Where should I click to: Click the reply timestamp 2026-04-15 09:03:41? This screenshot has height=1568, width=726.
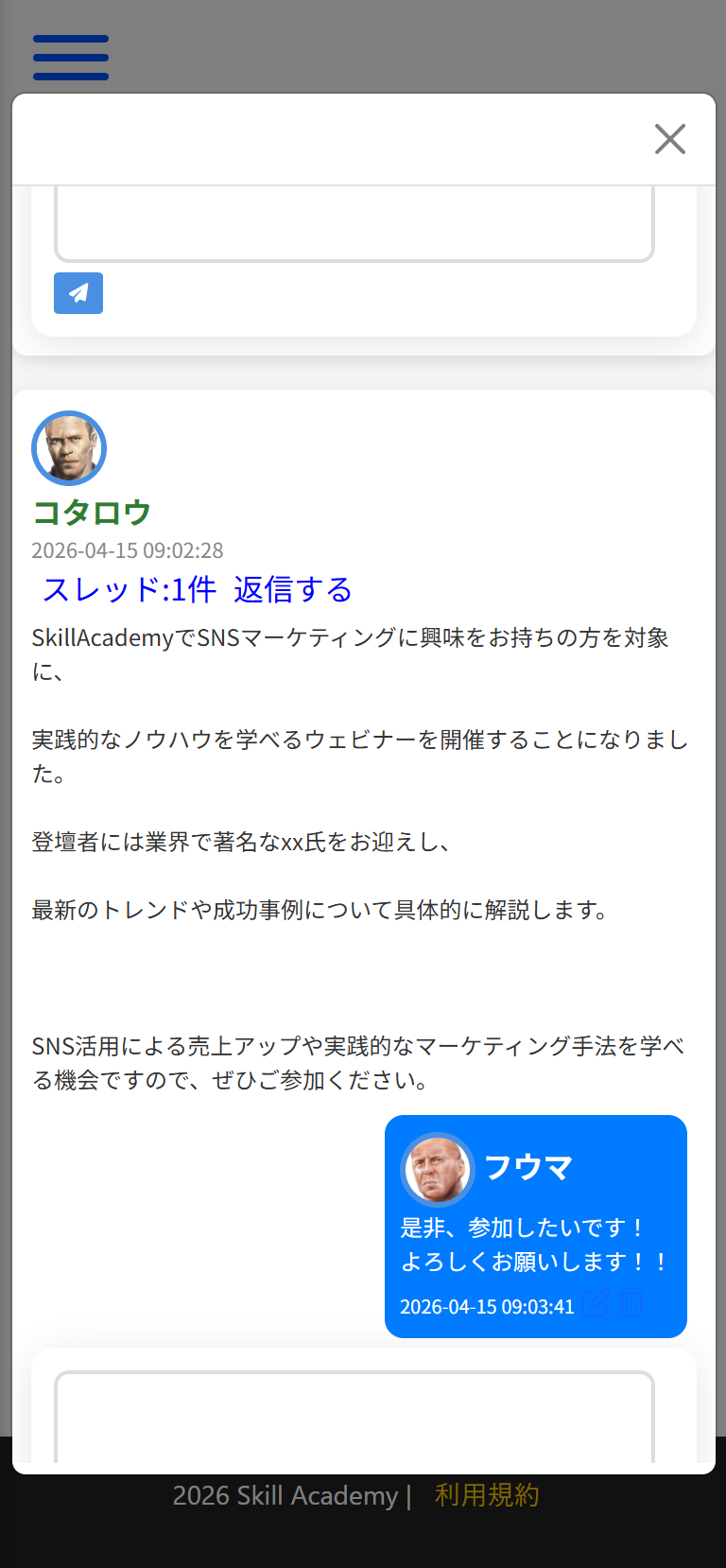pyautogui.click(x=485, y=1306)
